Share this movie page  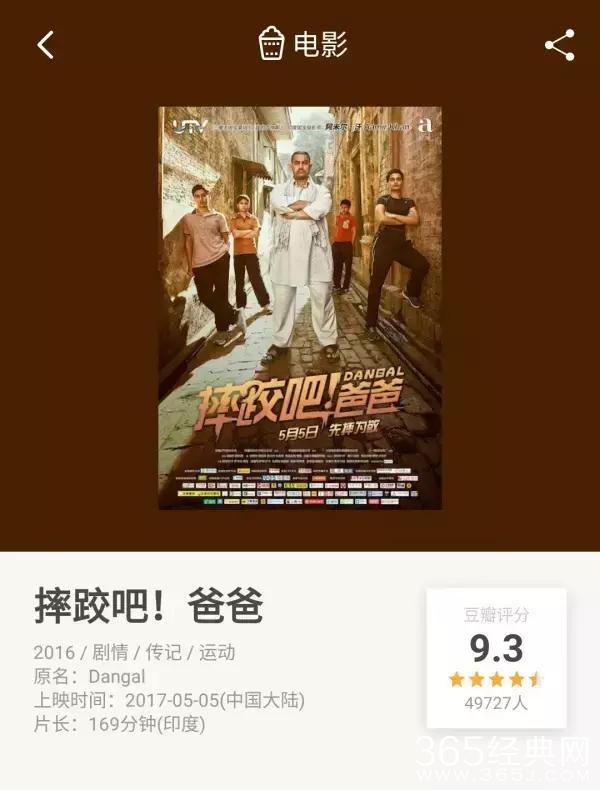(559, 45)
